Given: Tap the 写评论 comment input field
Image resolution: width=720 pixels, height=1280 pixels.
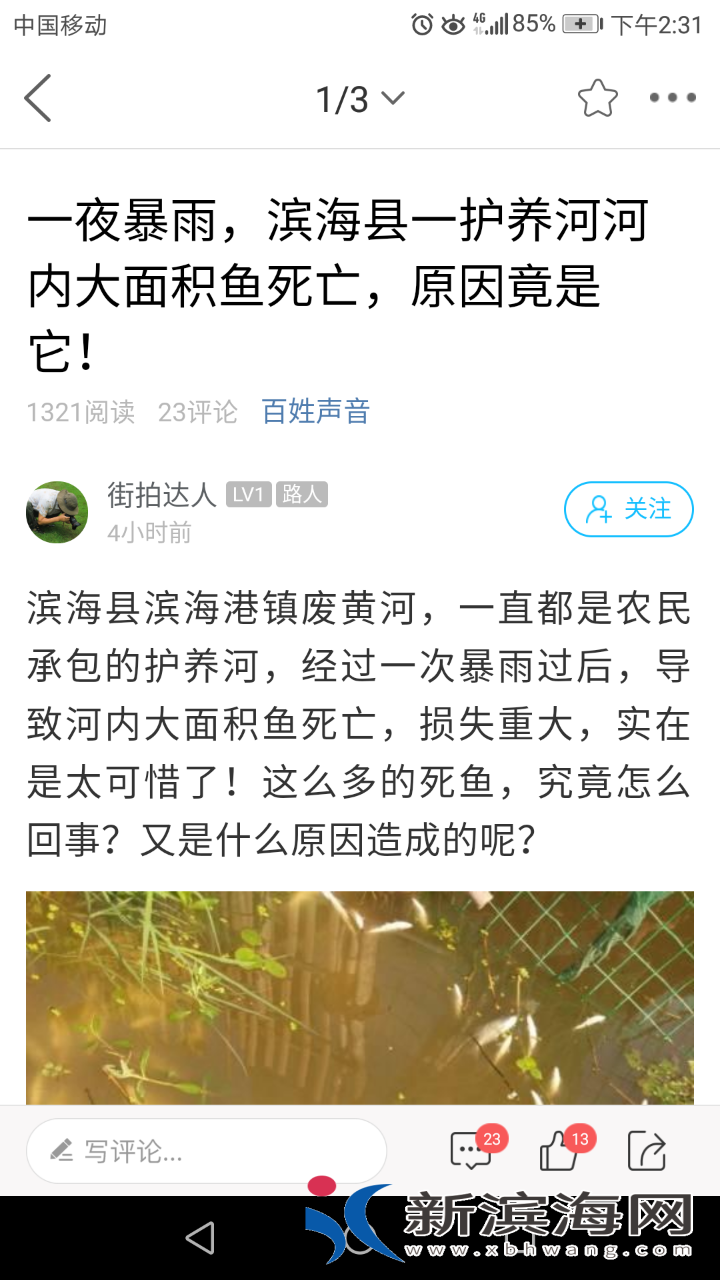Looking at the screenshot, I should [x=206, y=1151].
